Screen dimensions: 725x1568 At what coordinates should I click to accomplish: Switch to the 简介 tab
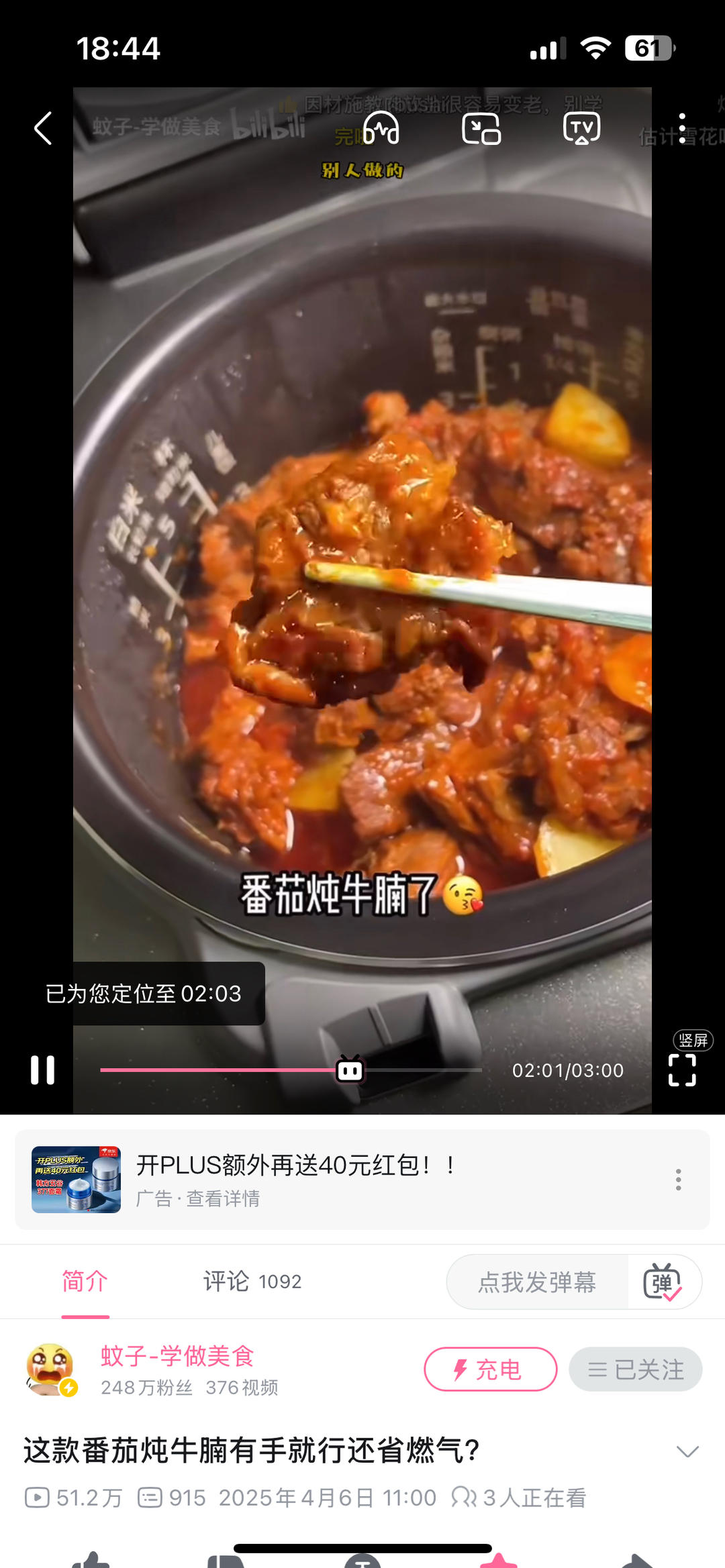pyautogui.click(x=85, y=1282)
